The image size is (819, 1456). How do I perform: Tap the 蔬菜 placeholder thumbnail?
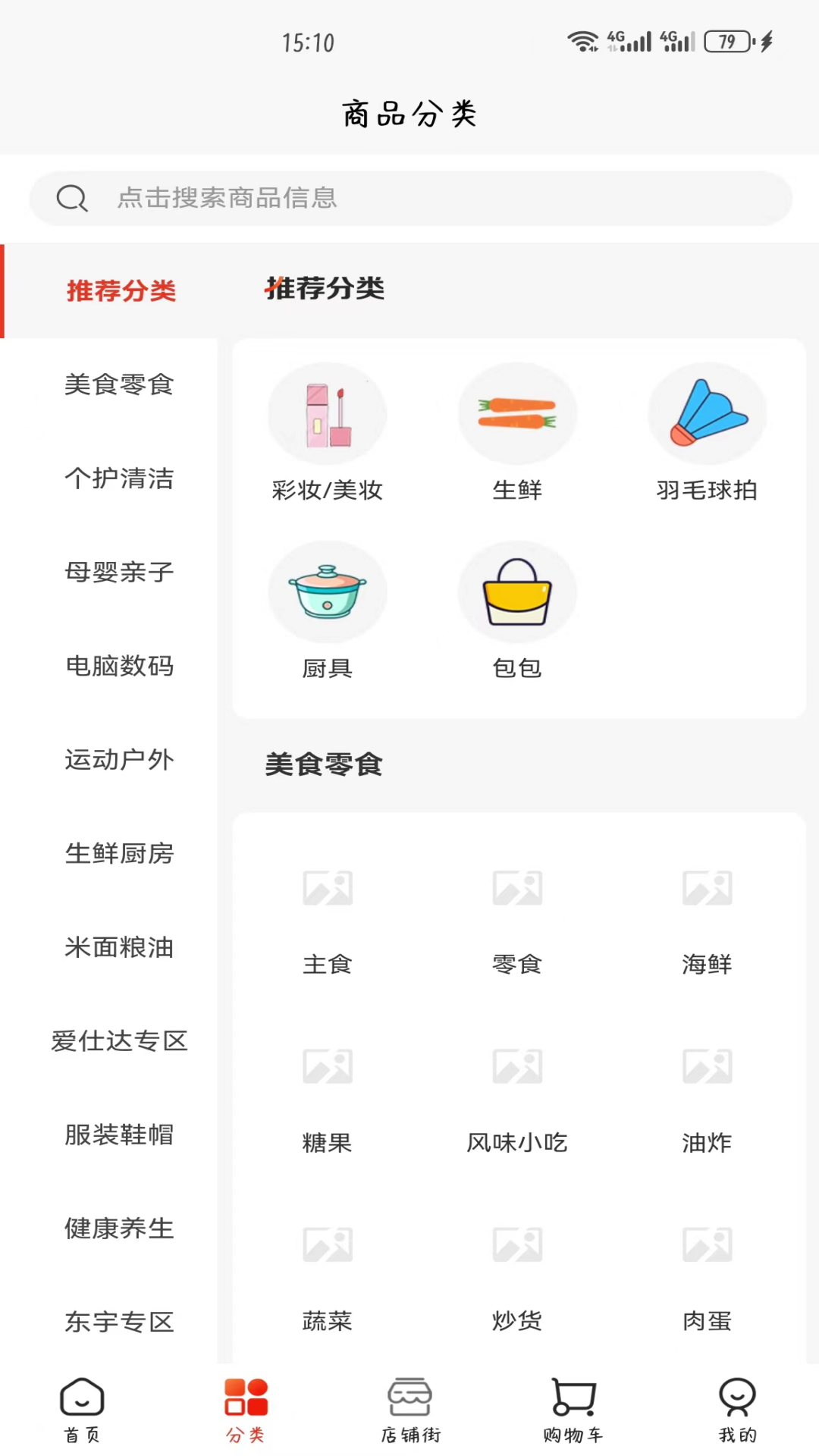tap(327, 1244)
